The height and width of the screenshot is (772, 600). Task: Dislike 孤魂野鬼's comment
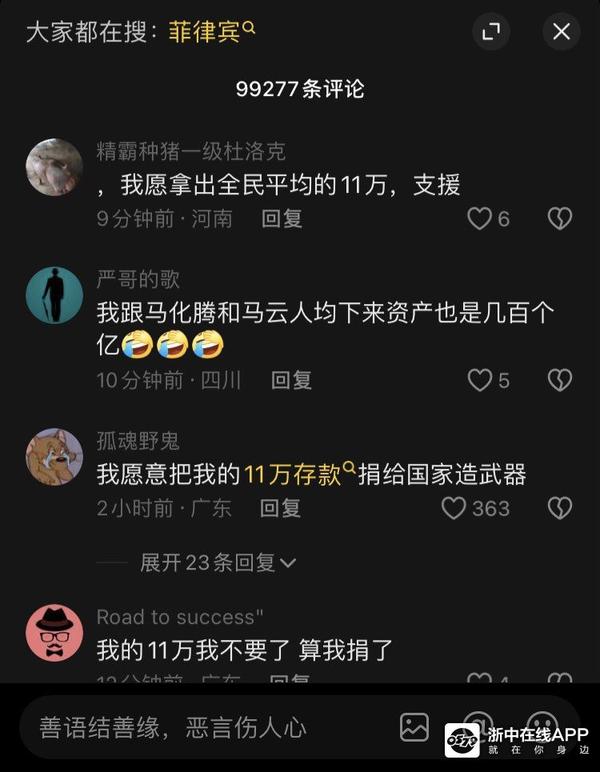coord(559,508)
